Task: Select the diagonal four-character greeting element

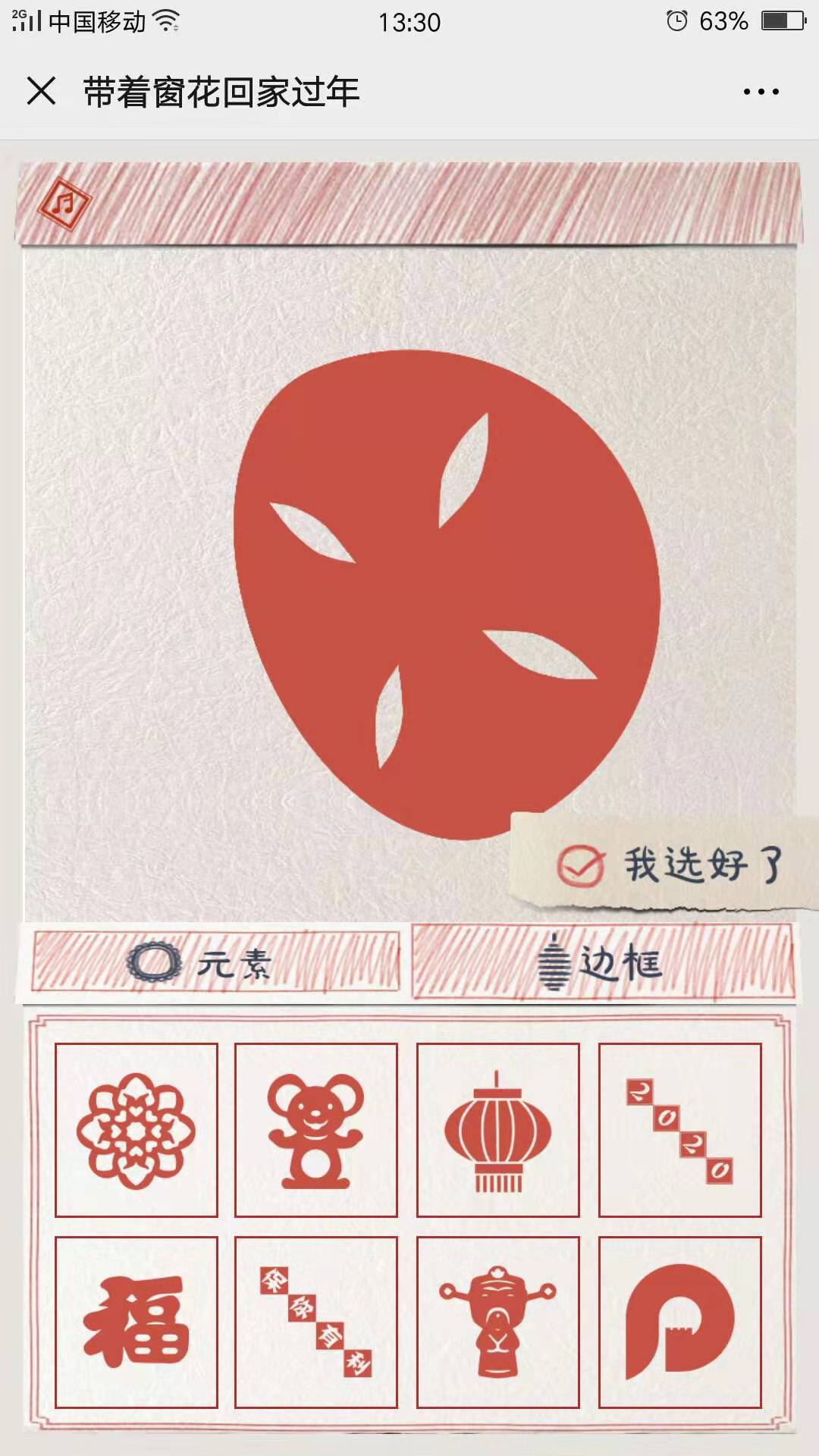Action: pyautogui.click(x=316, y=1322)
